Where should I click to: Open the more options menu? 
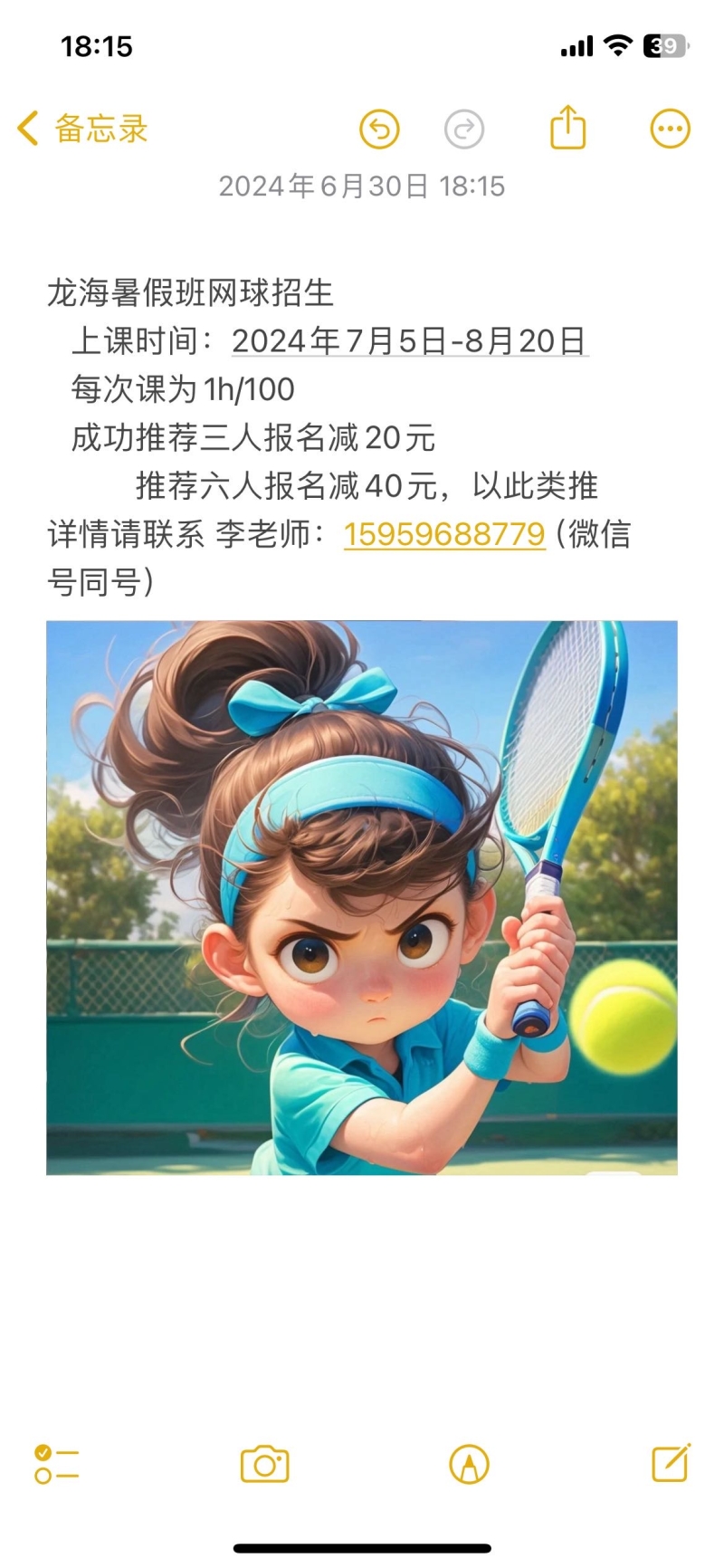pos(670,129)
